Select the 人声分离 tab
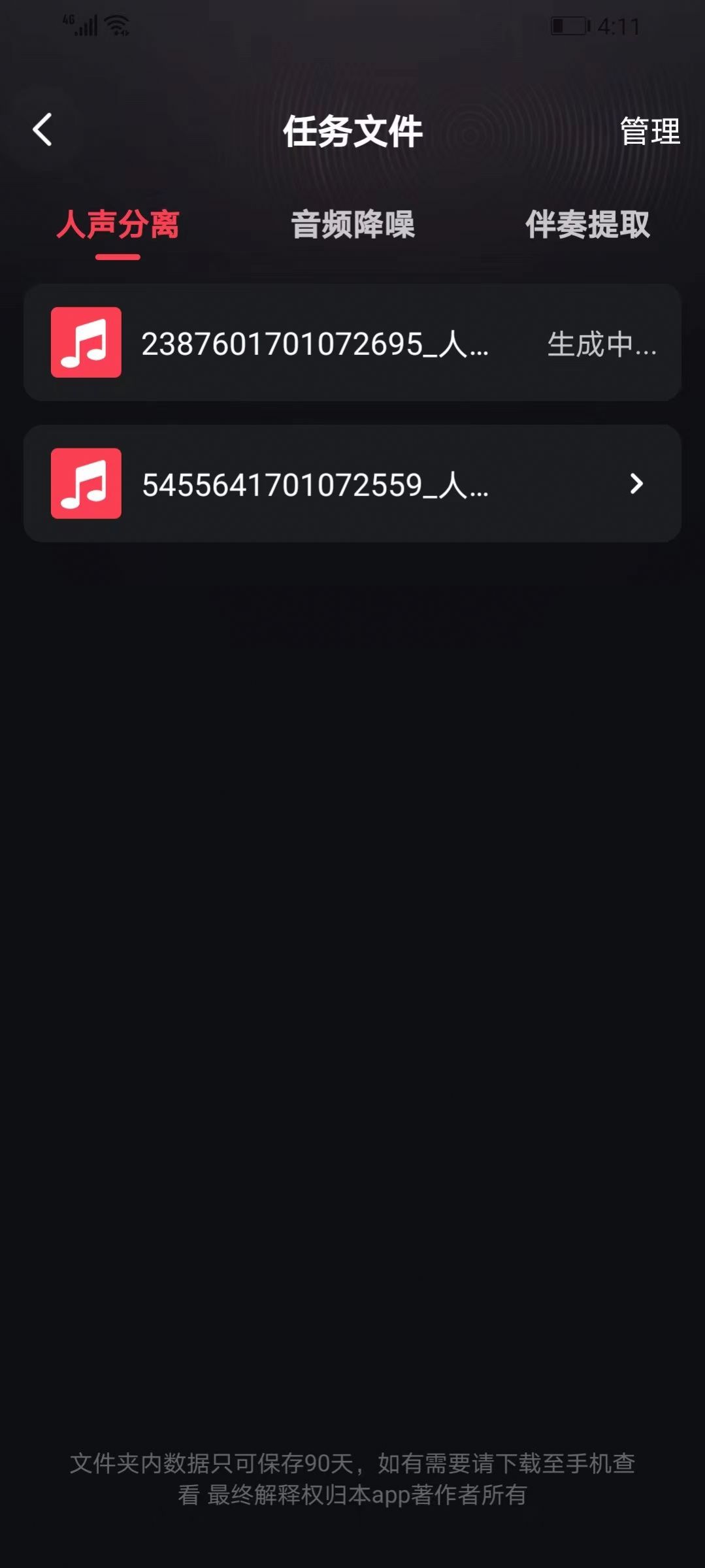705x1568 pixels. point(118,225)
